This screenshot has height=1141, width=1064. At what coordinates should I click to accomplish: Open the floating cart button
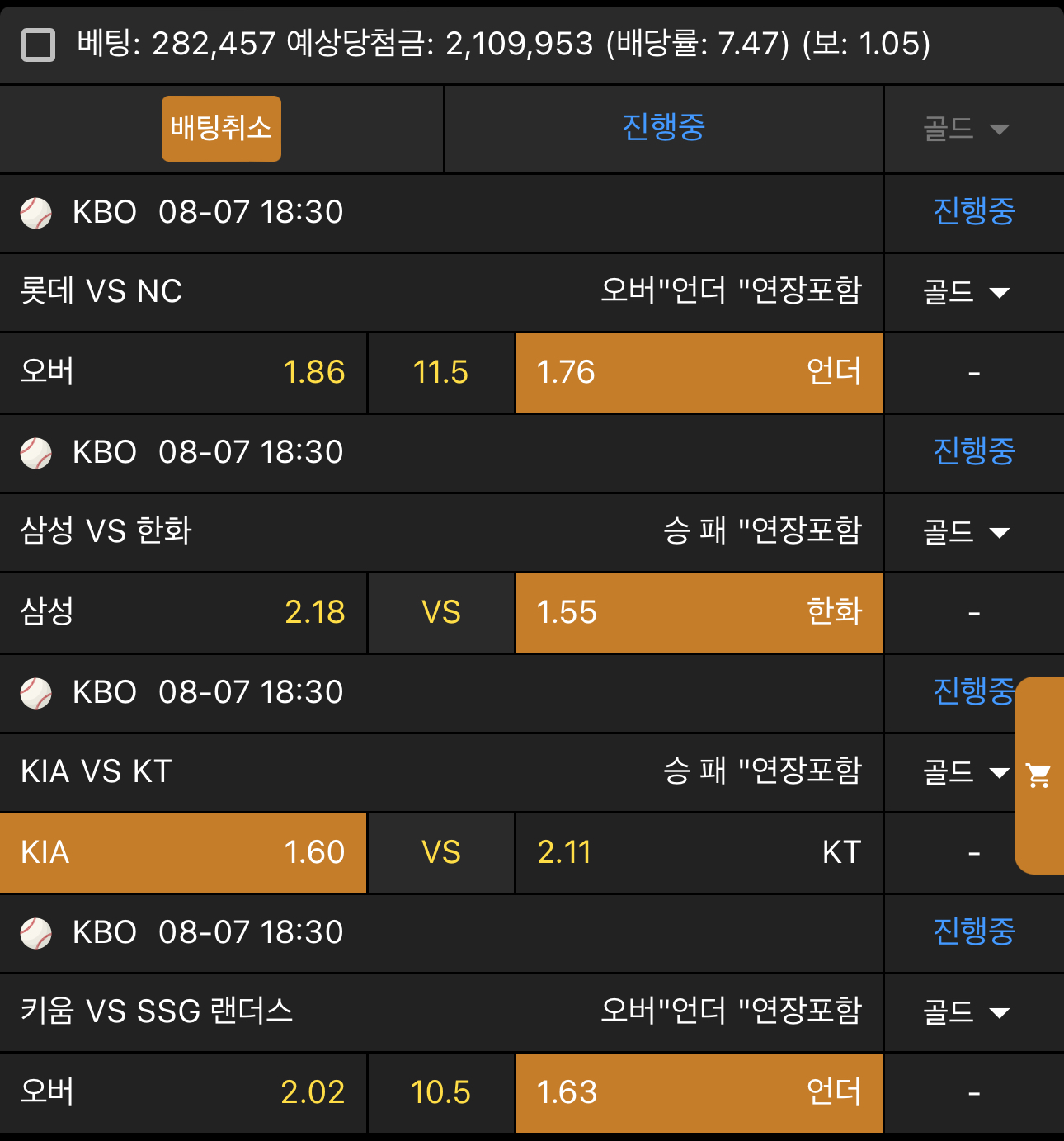tap(1039, 775)
